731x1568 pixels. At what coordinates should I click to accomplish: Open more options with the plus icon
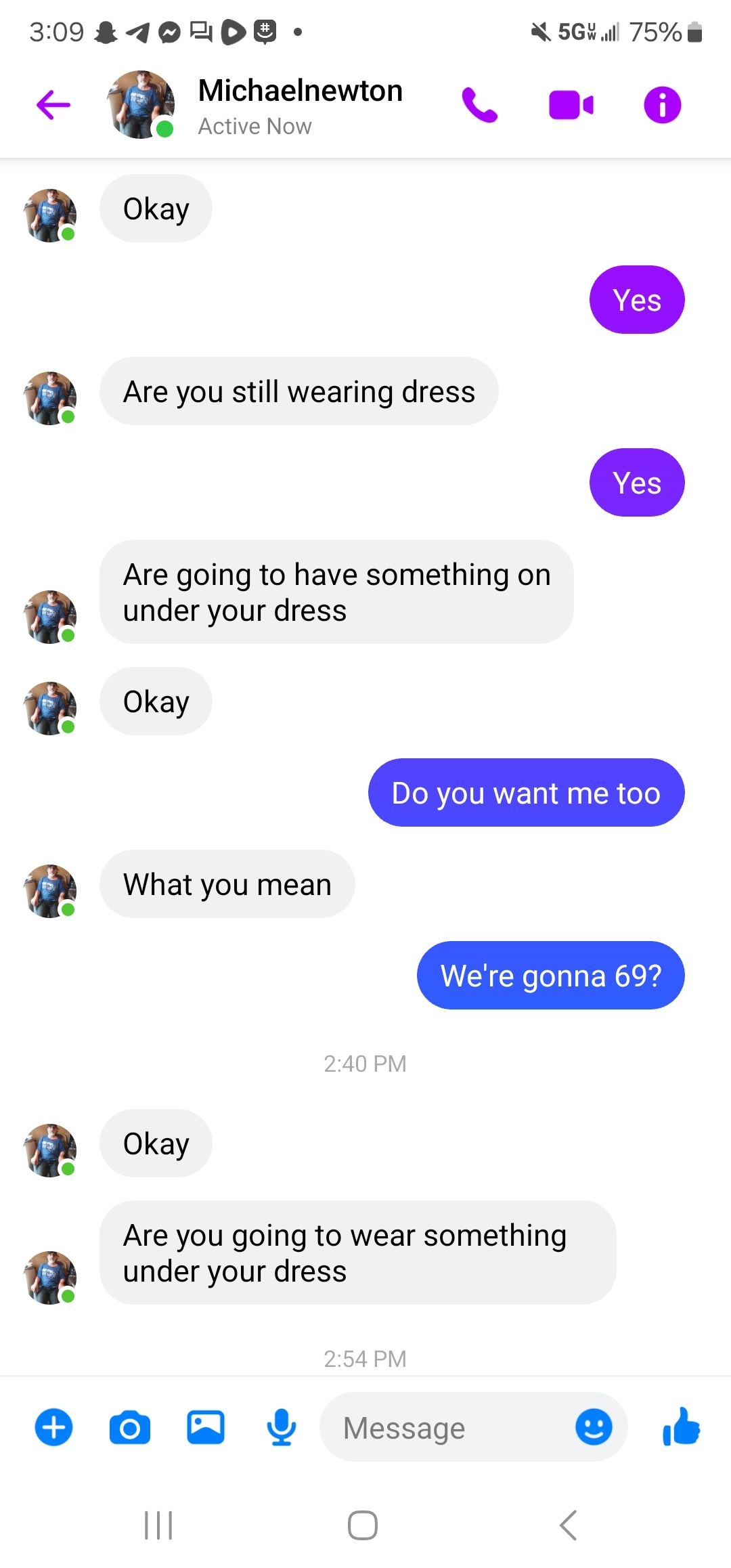tap(53, 1427)
